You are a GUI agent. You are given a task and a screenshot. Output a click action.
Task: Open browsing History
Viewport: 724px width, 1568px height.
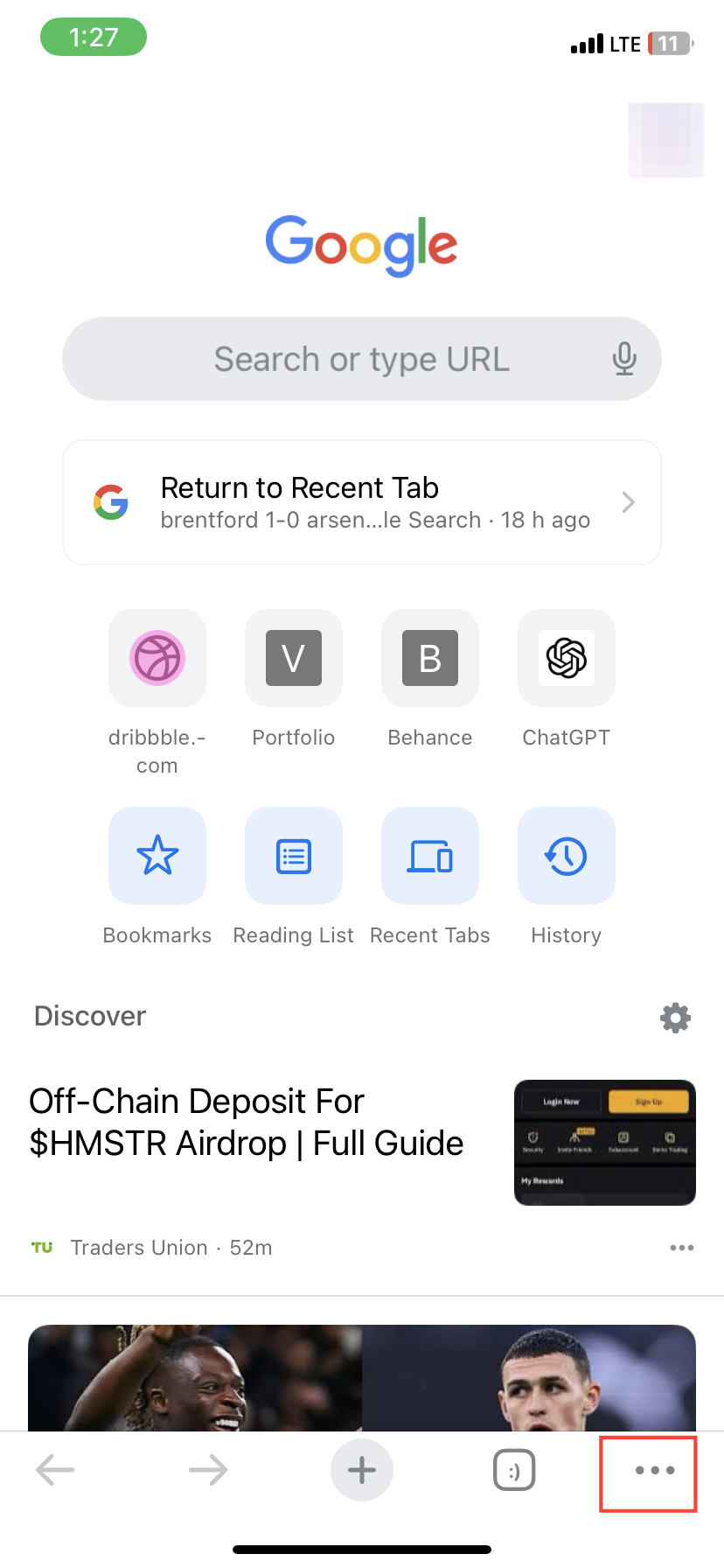[x=567, y=856]
